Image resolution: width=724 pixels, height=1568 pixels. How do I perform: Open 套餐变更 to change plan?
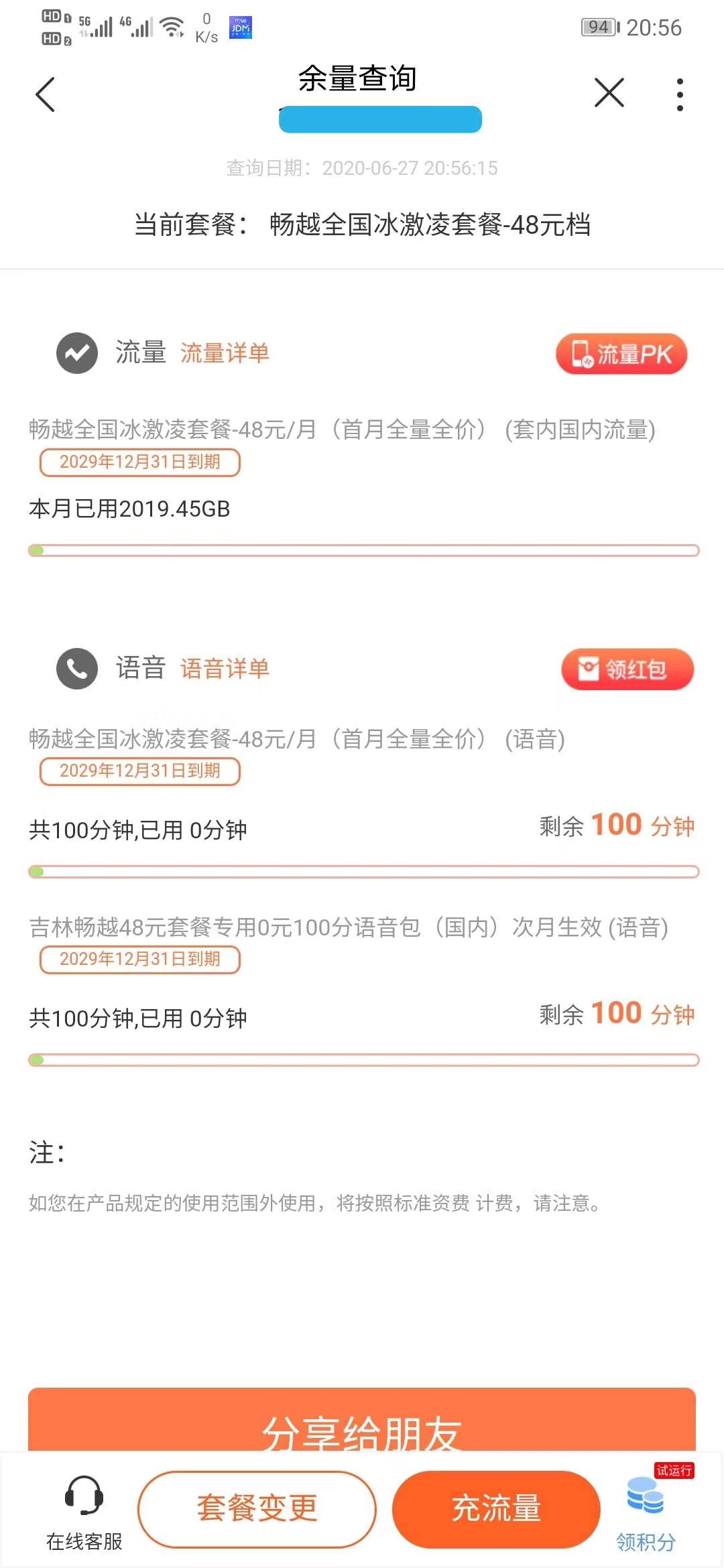point(257,1509)
